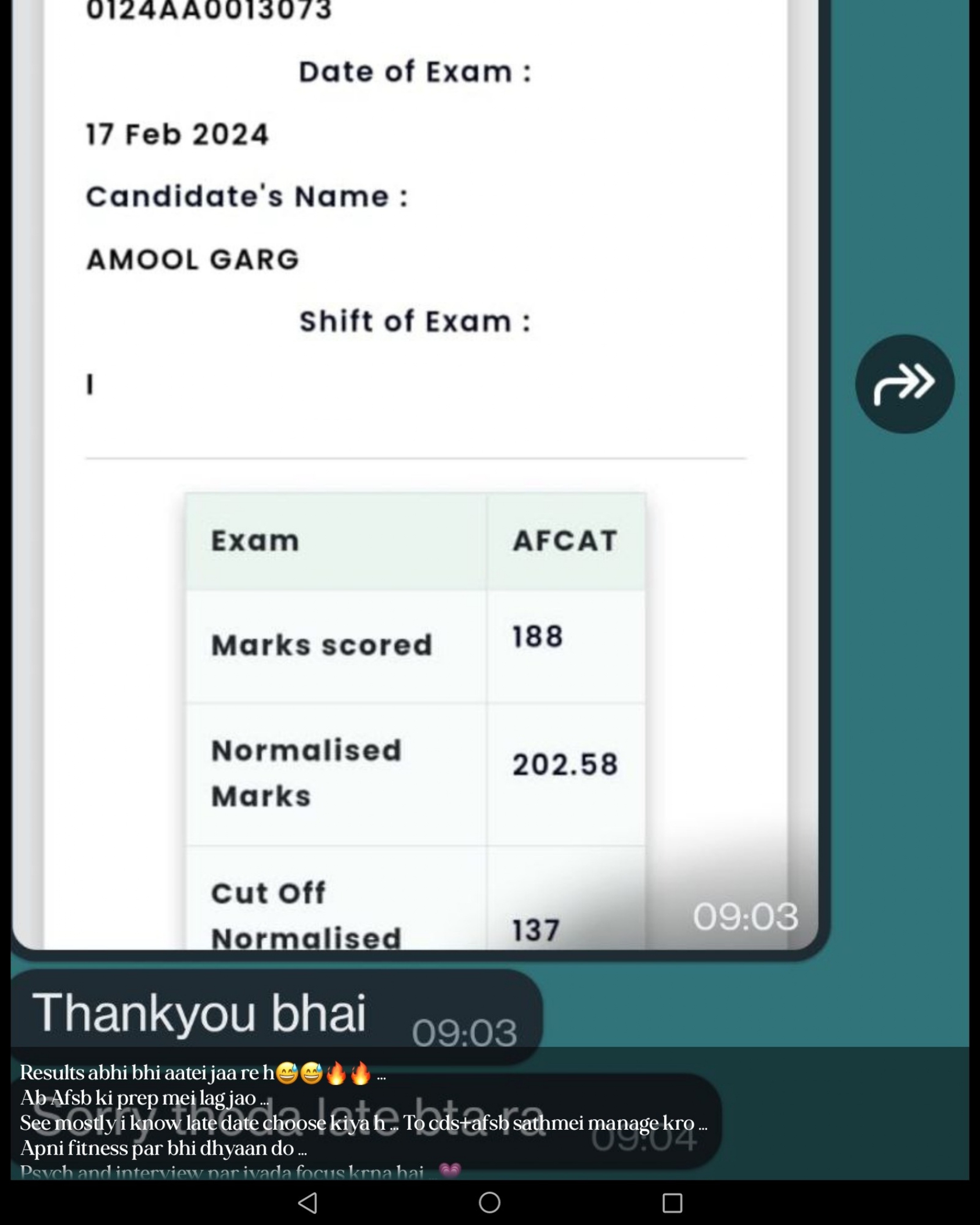Viewport: 980px width, 1225px height.
Task: Tap the home button in navigation bar
Action: 489,1202
